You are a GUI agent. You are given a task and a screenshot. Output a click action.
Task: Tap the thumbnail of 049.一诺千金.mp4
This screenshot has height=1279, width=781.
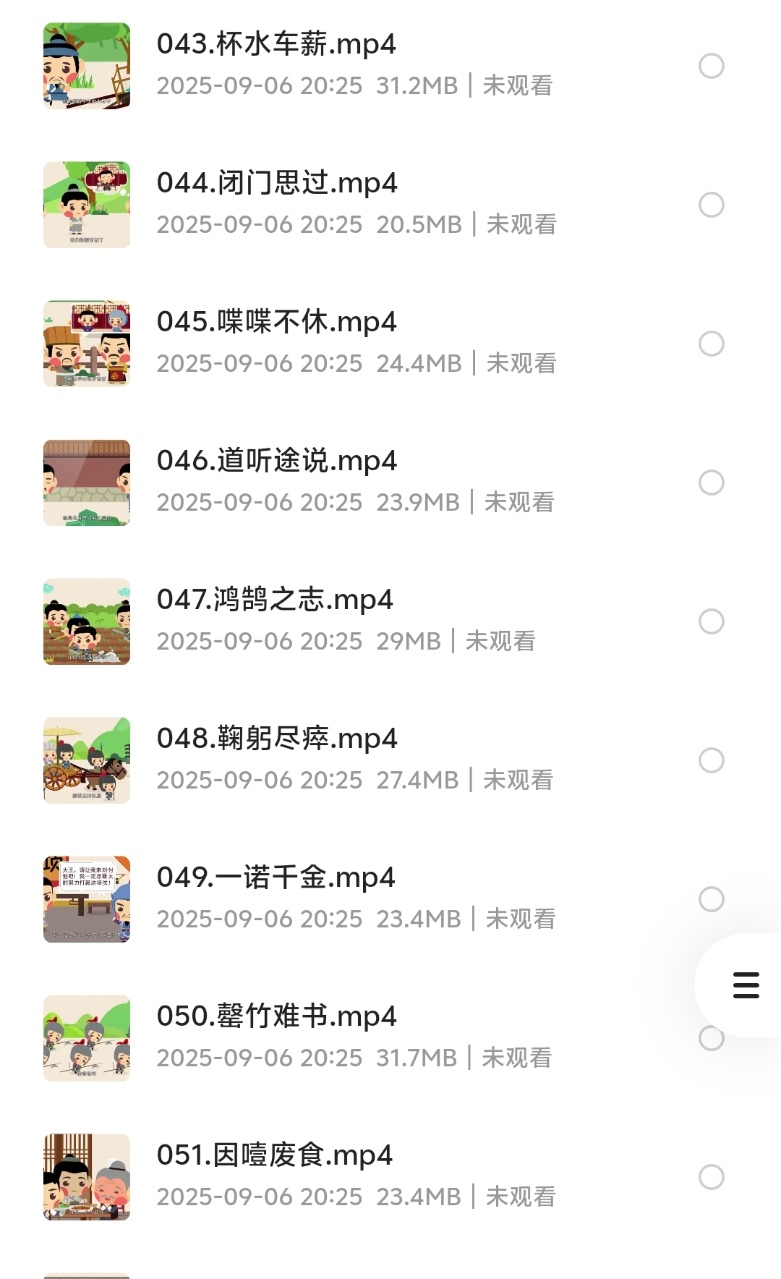pyautogui.click(x=87, y=899)
